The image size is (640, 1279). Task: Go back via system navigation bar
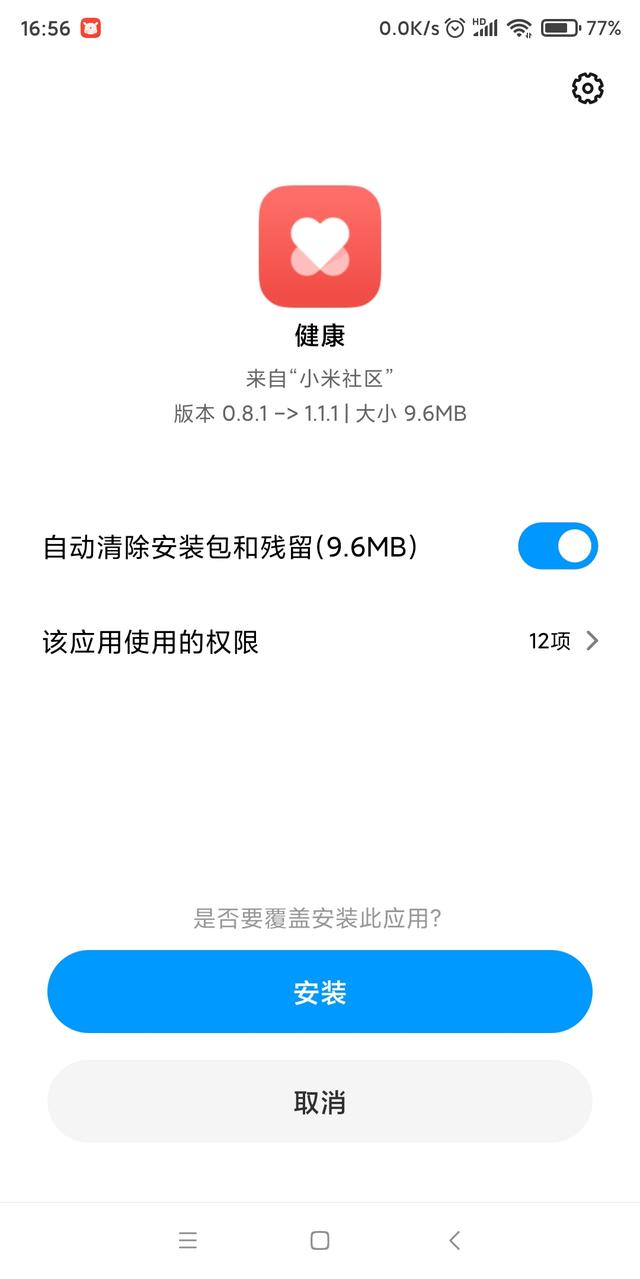click(454, 1241)
